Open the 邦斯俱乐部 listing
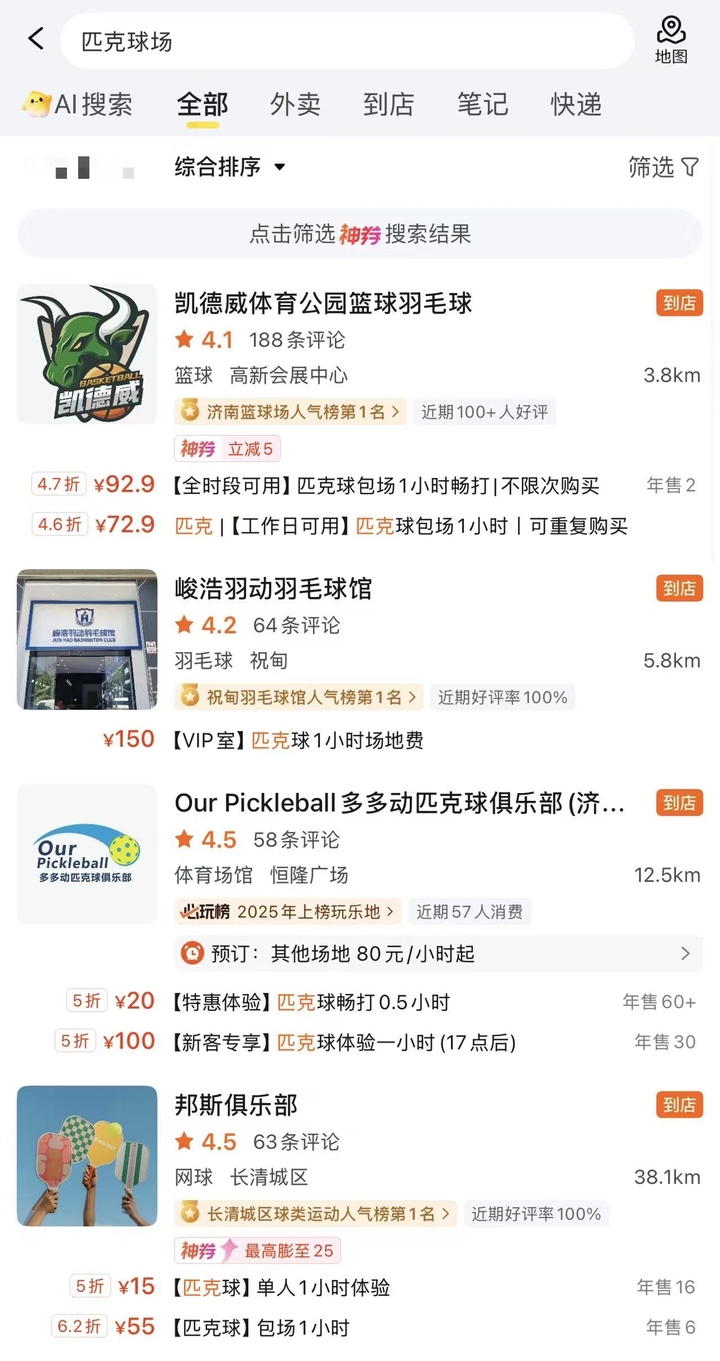 (236, 1105)
